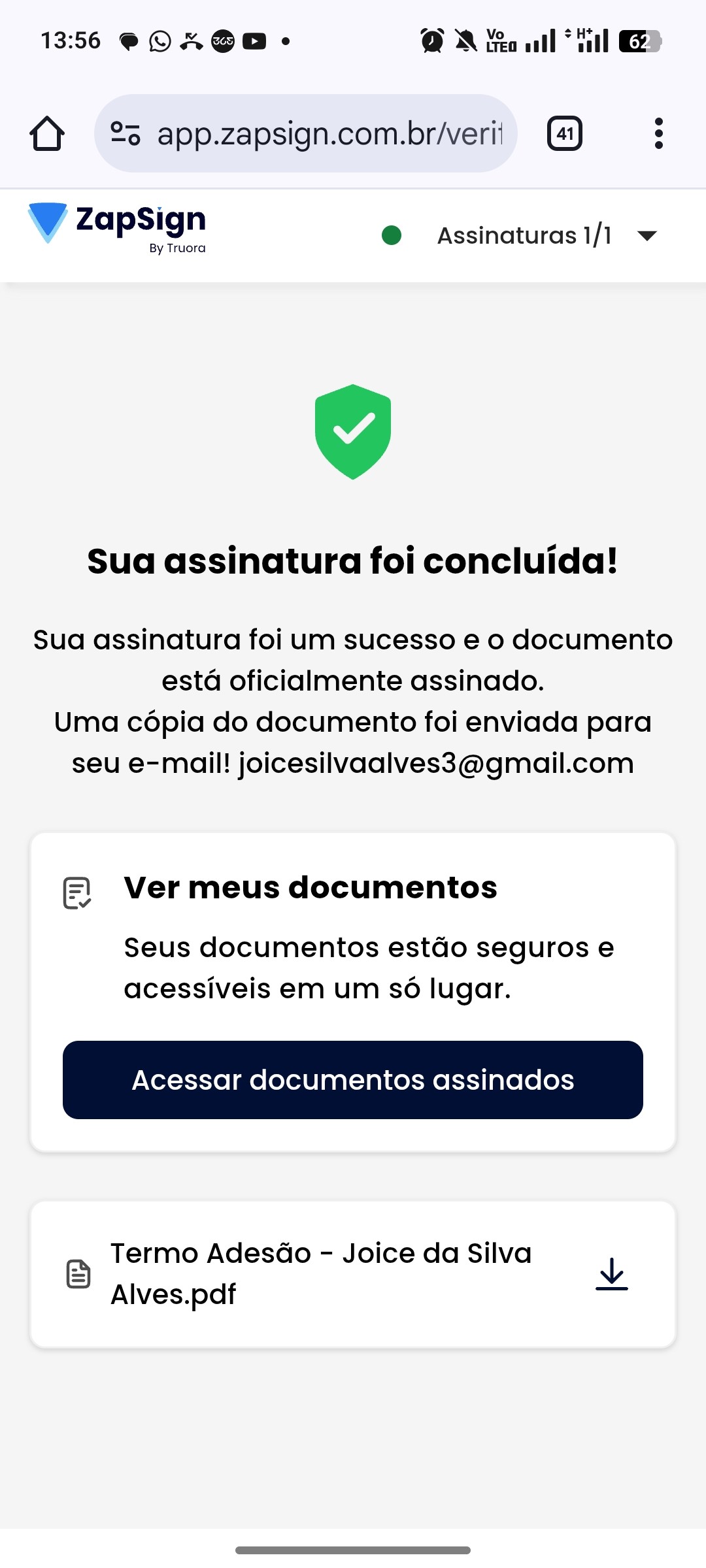Go to the browser home page
The width and height of the screenshot is (706, 1568).
tap(47, 134)
